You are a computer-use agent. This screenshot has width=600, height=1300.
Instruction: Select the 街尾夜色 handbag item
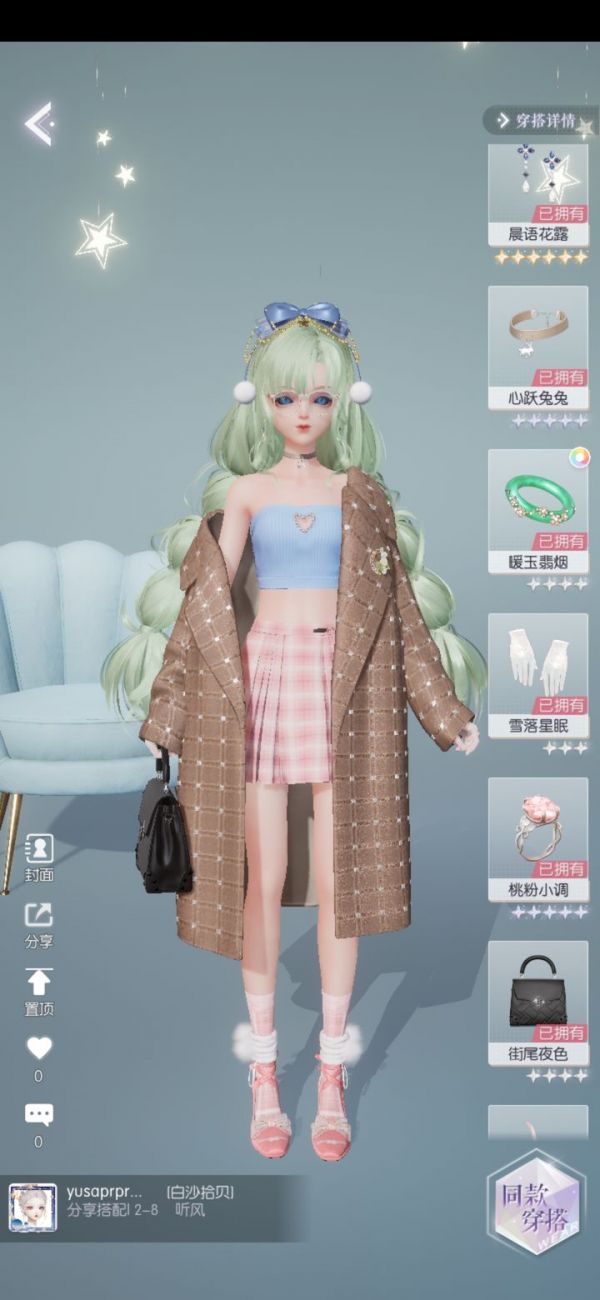(x=538, y=1003)
